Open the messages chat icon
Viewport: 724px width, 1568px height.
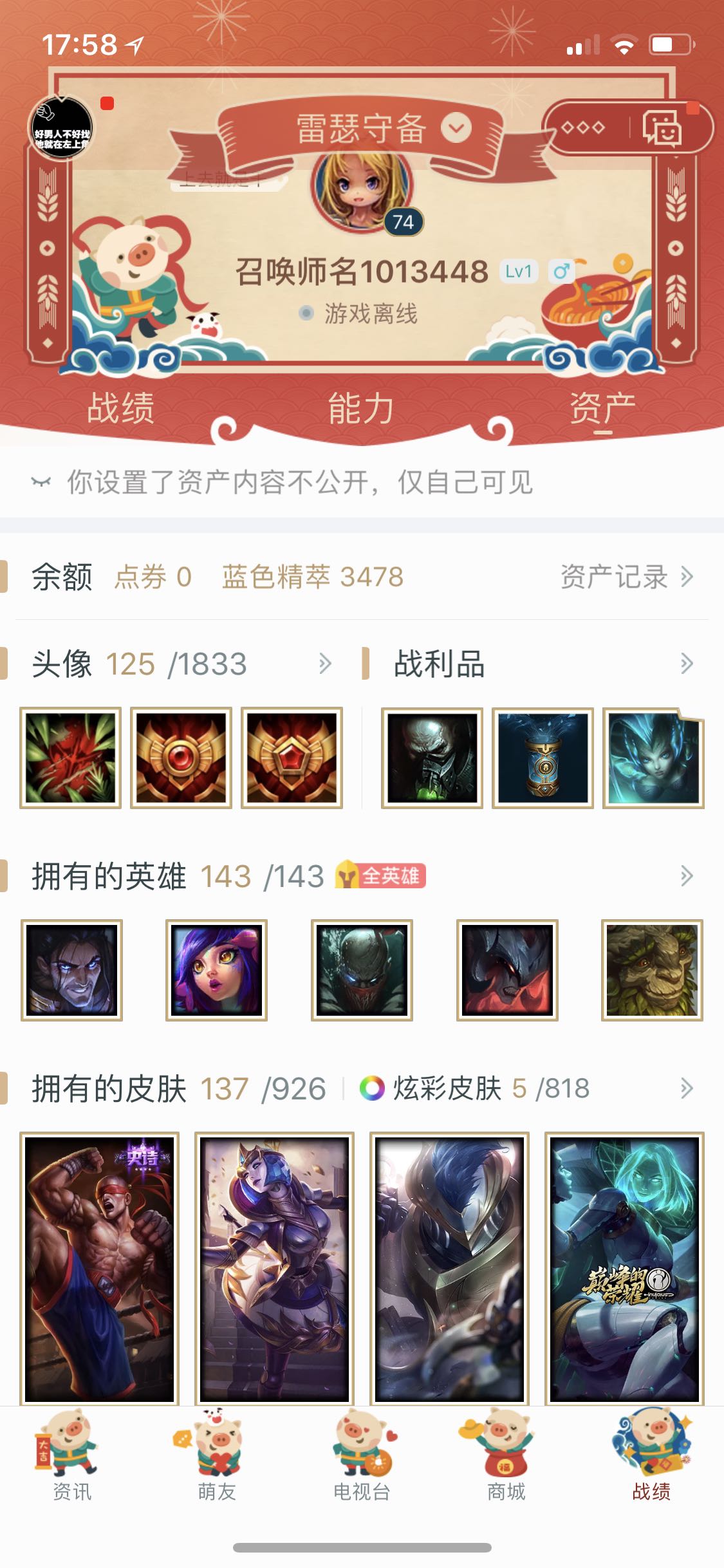click(x=662, y=127)
